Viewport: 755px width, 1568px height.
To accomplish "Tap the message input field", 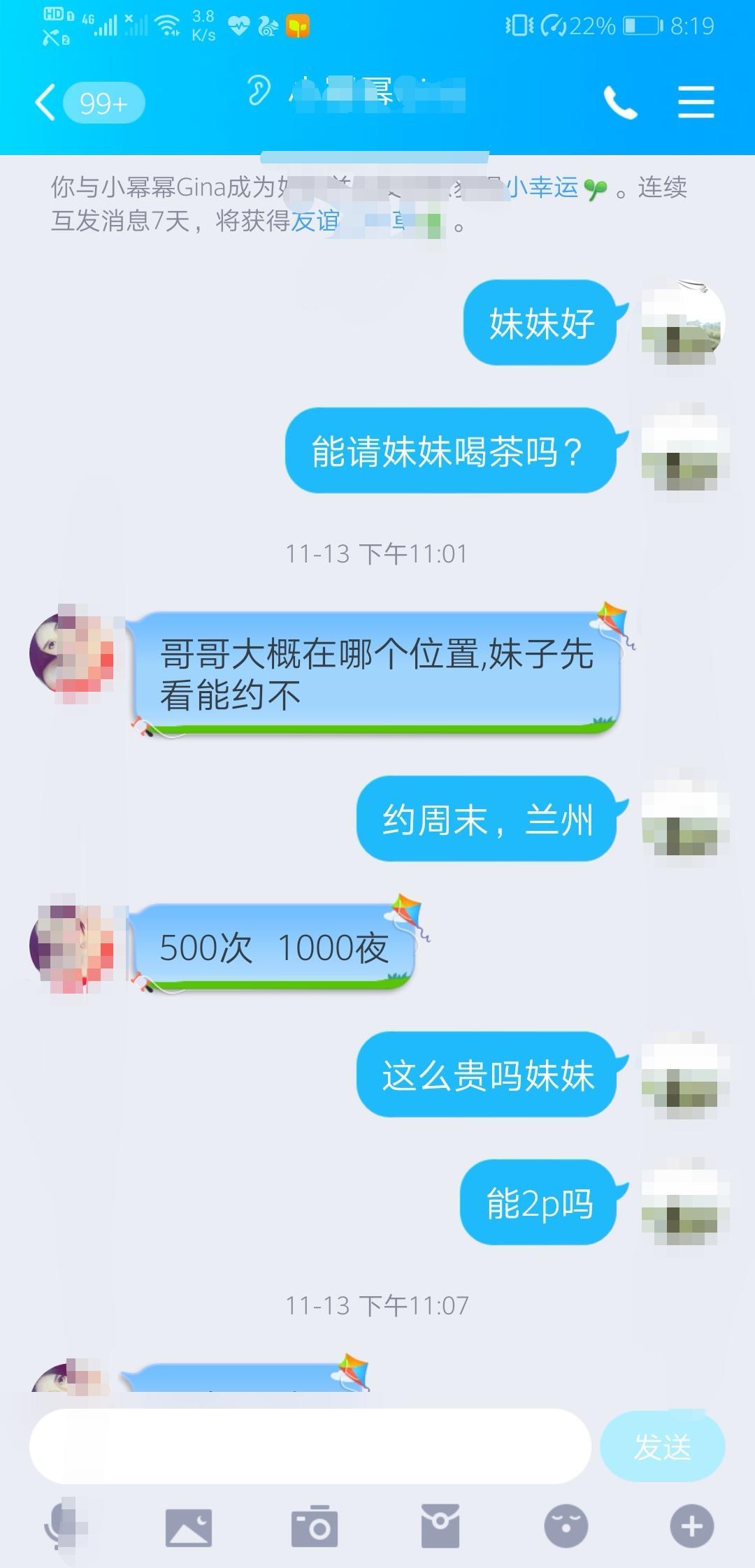I will 310,1446.
